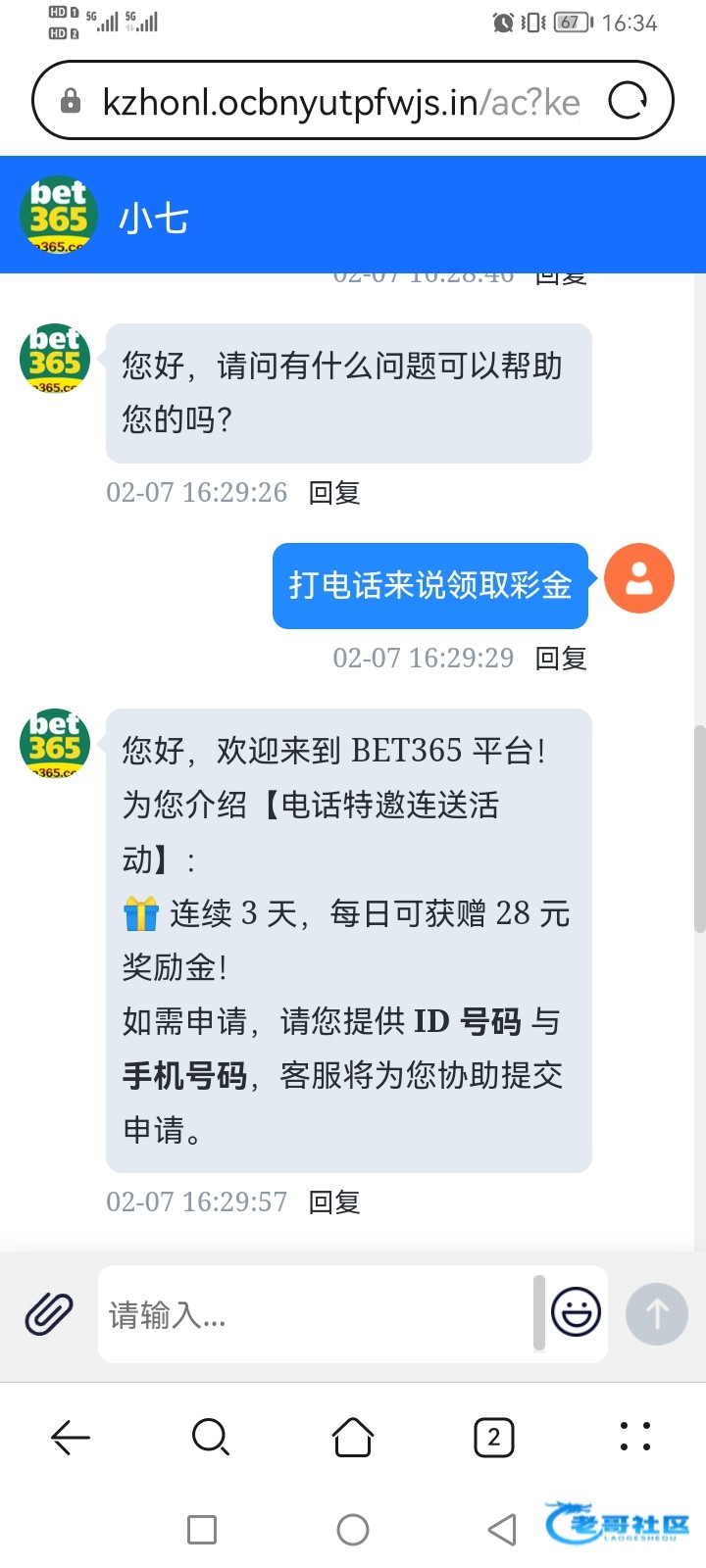706x1568 pixels.
Task: Send the message with the arrow button
Action: pos(657,1313)
